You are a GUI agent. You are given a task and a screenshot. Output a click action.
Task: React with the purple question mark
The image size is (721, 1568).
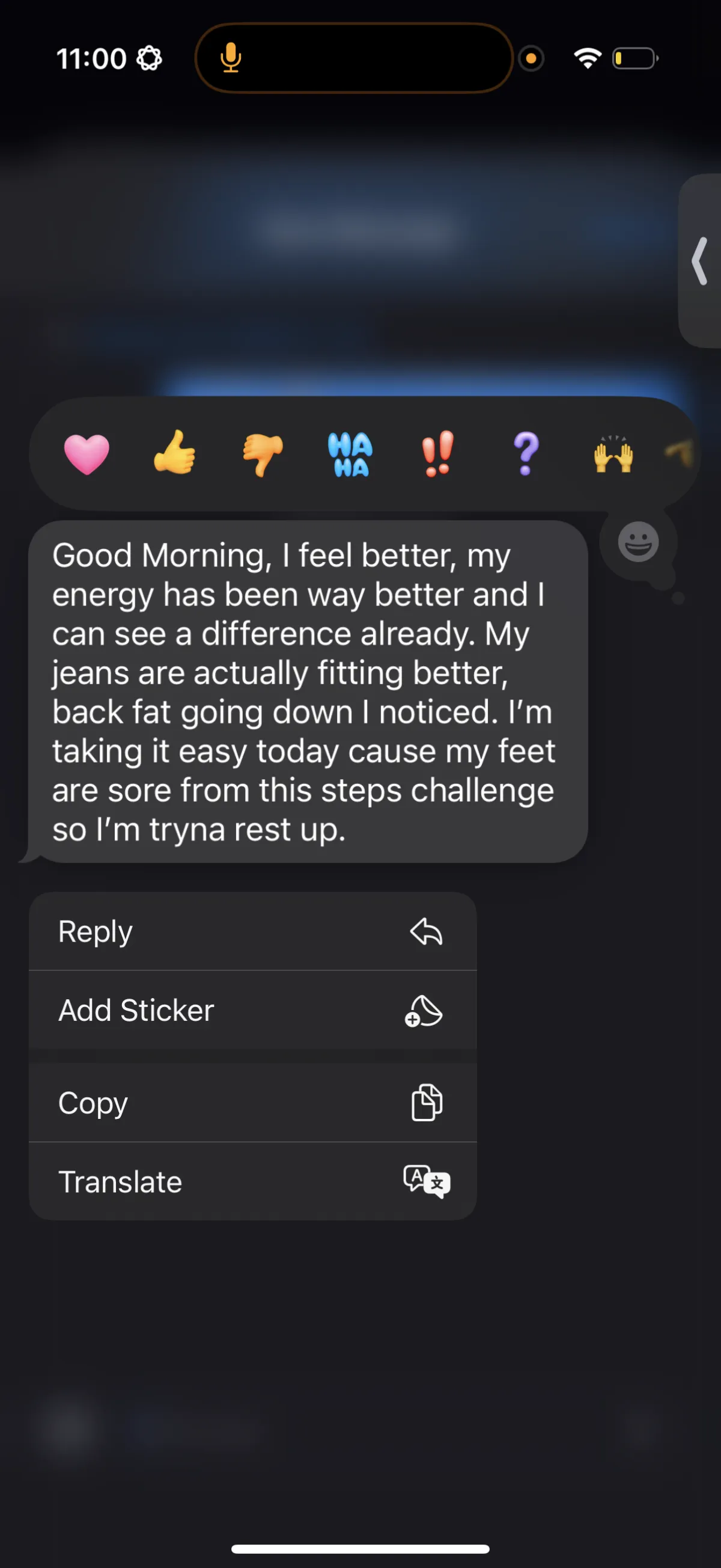[526, 453]
